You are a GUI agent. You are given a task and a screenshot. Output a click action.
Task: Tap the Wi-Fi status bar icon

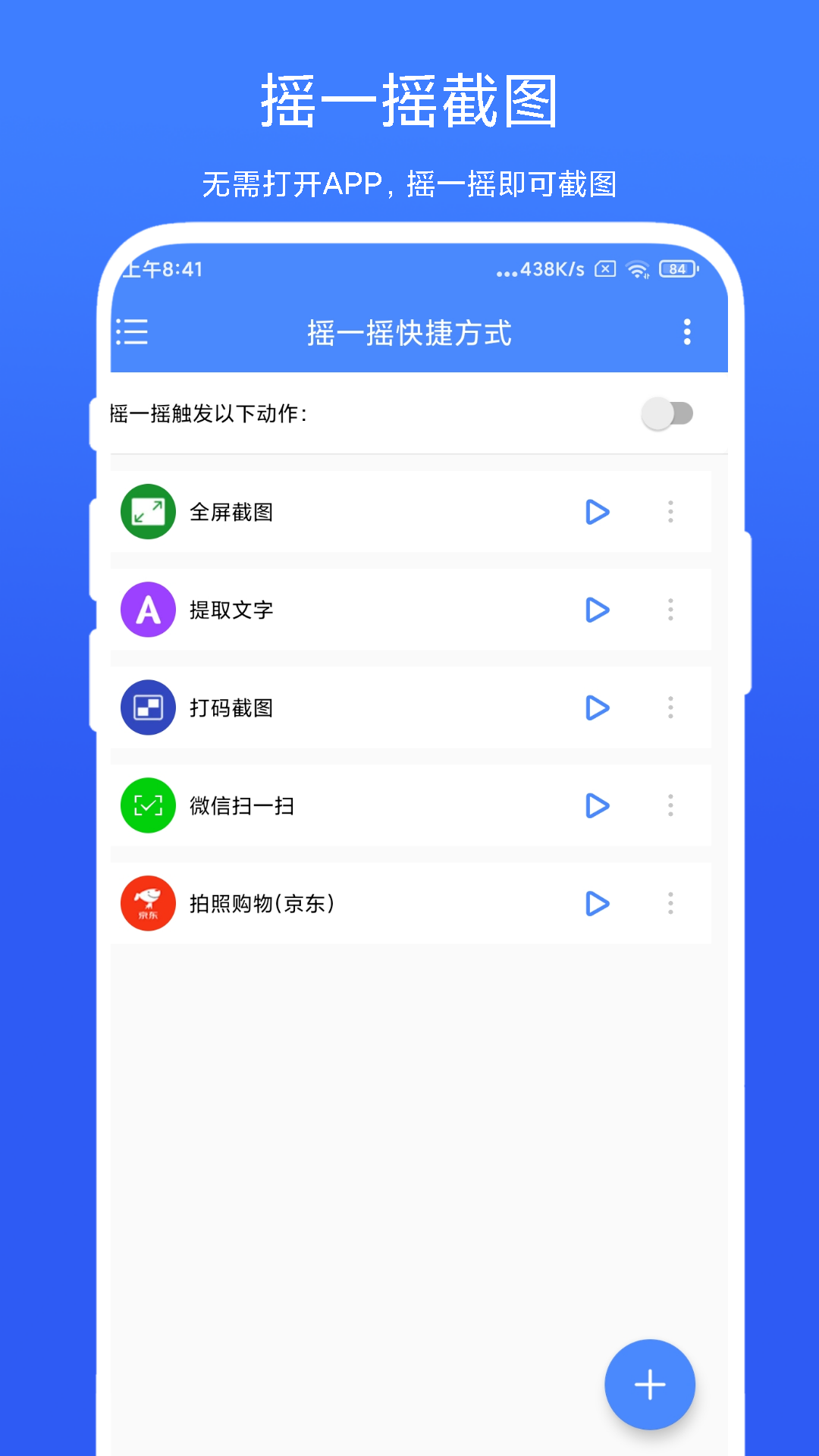click(639, 268)
